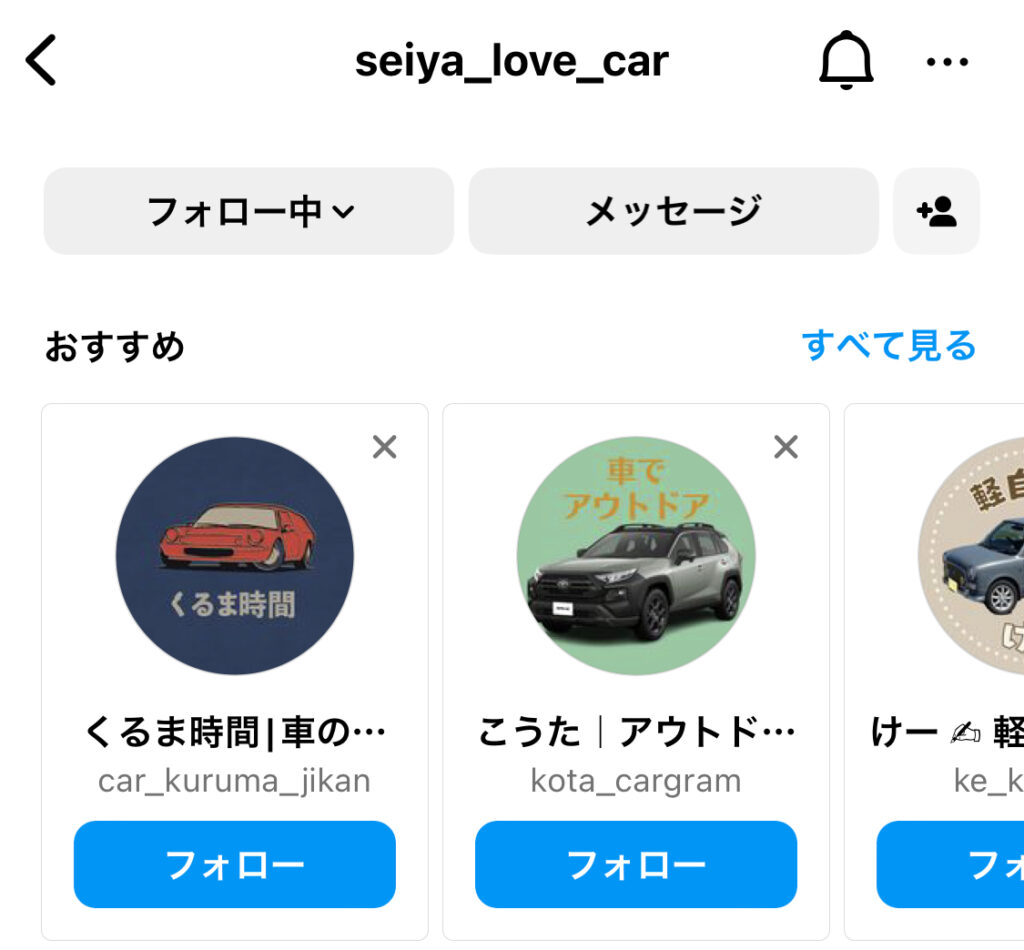
Task: Tap the メッセージ button
Action: pos(673,211)
